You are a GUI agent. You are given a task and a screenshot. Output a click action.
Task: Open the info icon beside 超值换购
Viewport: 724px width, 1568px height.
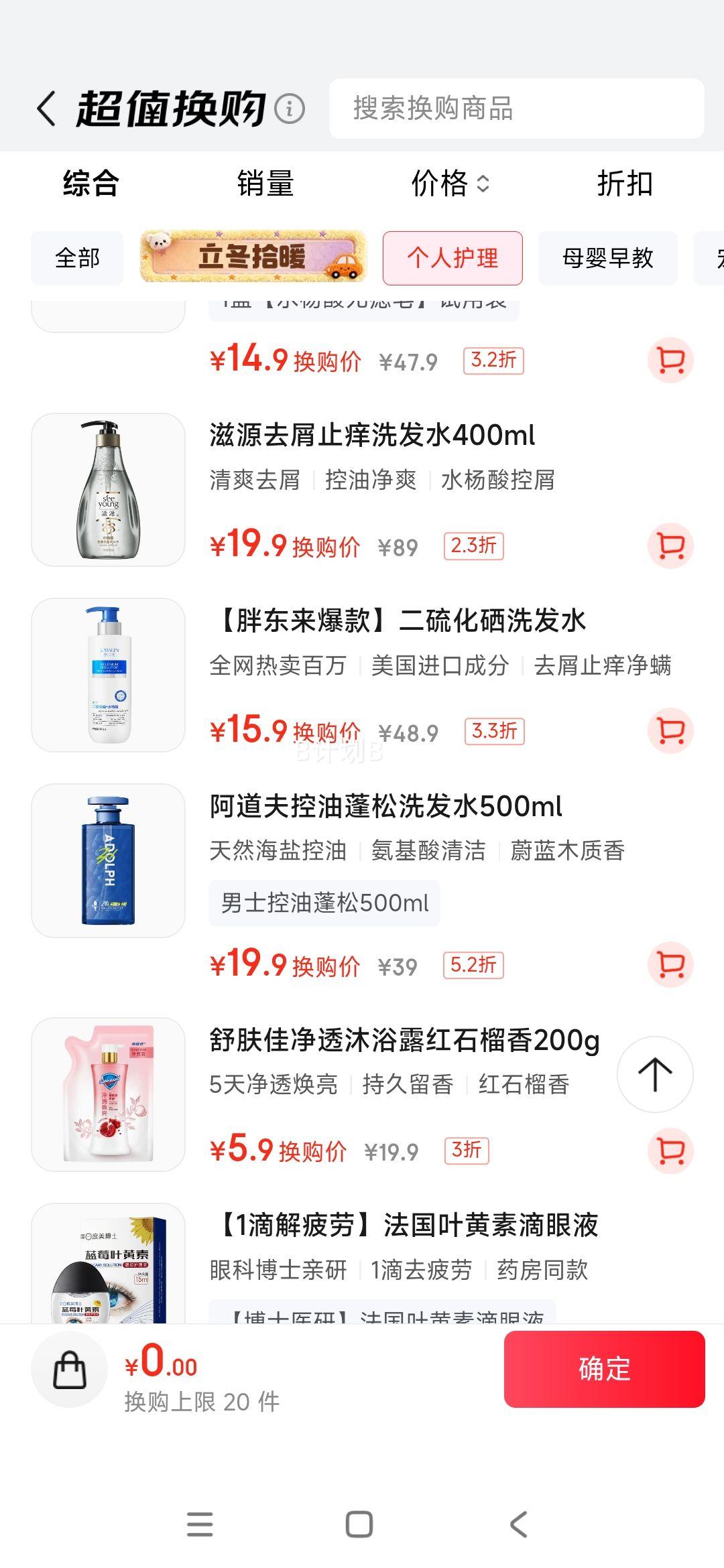pos(290,109)
